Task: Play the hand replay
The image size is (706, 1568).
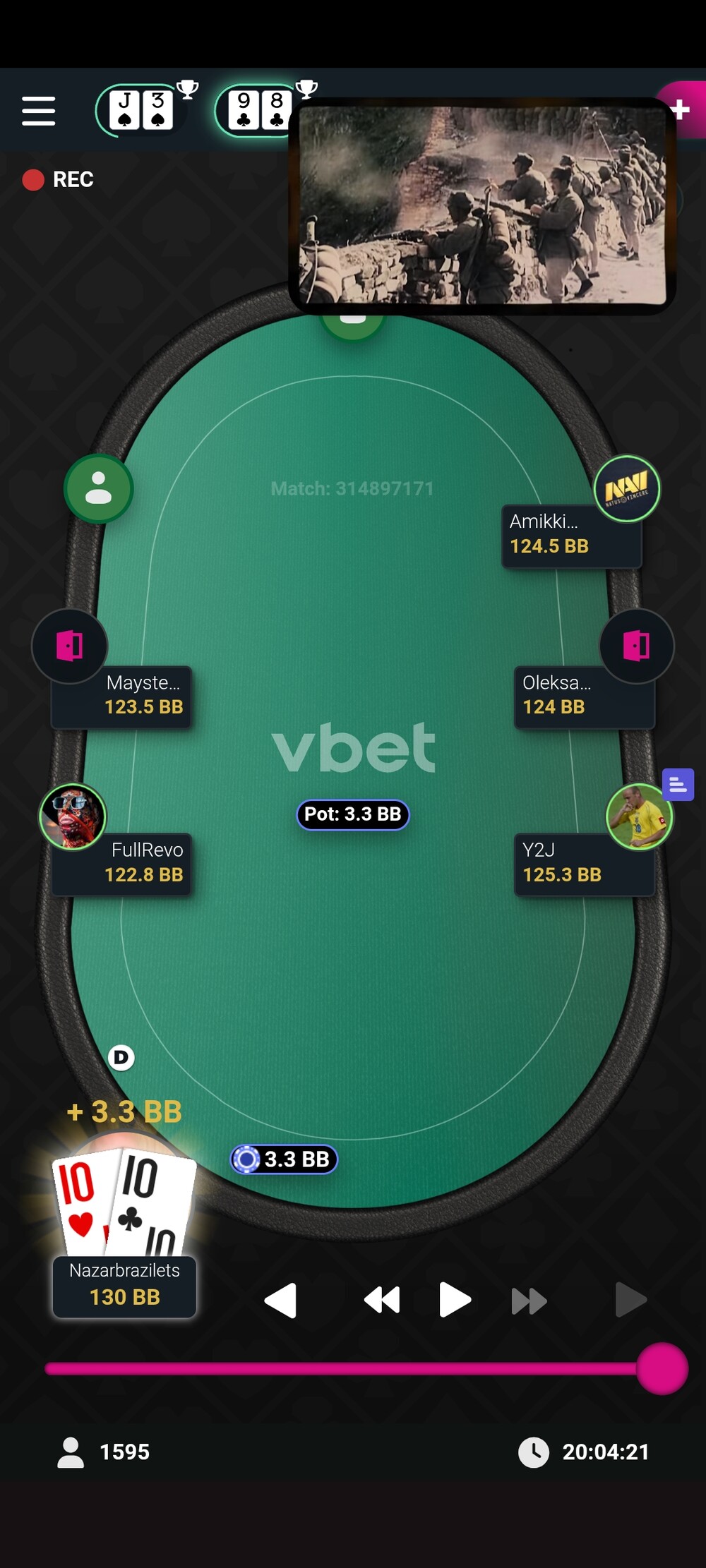Action: (455, 1300)
